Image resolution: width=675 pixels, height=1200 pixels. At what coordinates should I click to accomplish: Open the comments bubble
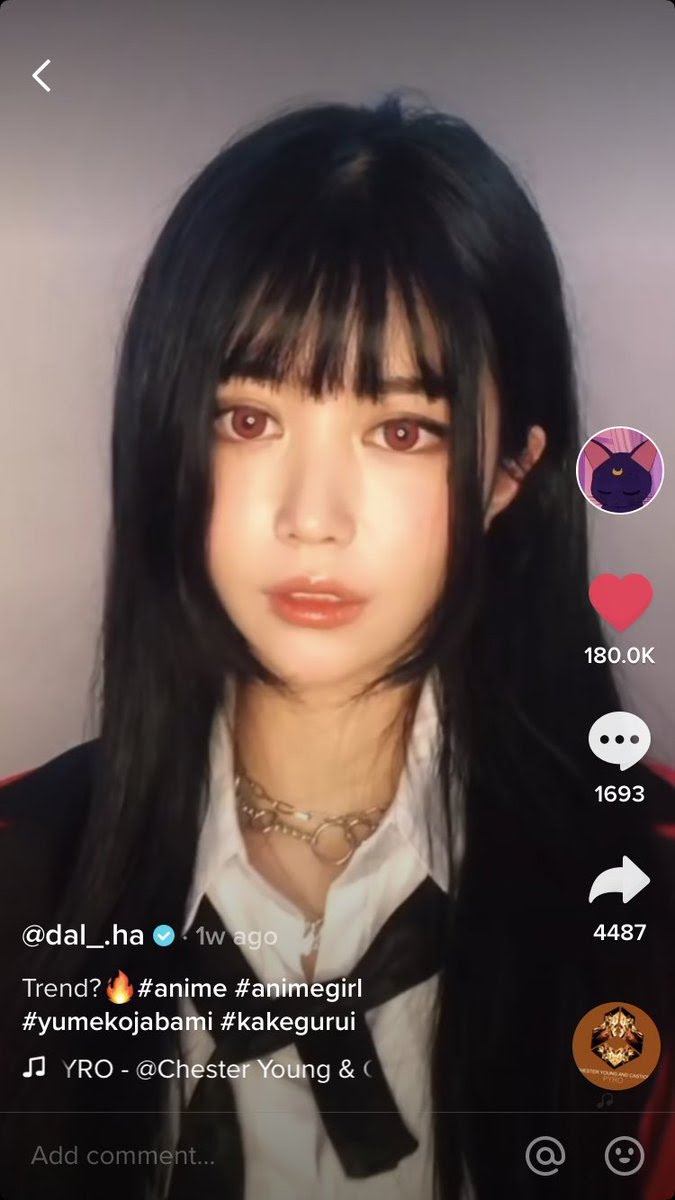619,742
